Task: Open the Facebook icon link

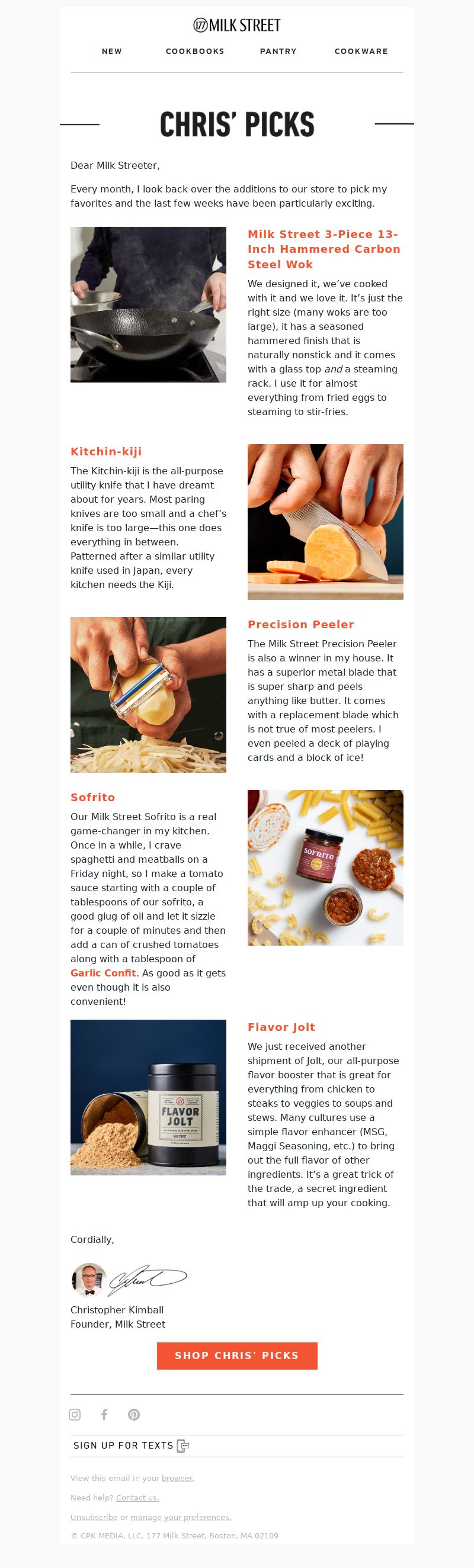Action: [104, 1415]
